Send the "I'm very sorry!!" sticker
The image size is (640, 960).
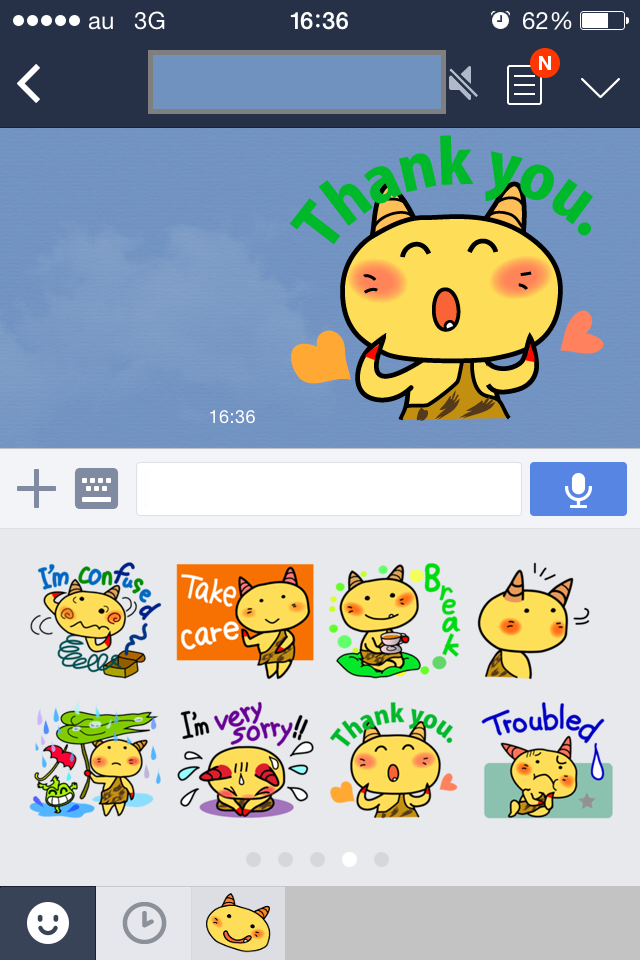click(245, 760)
